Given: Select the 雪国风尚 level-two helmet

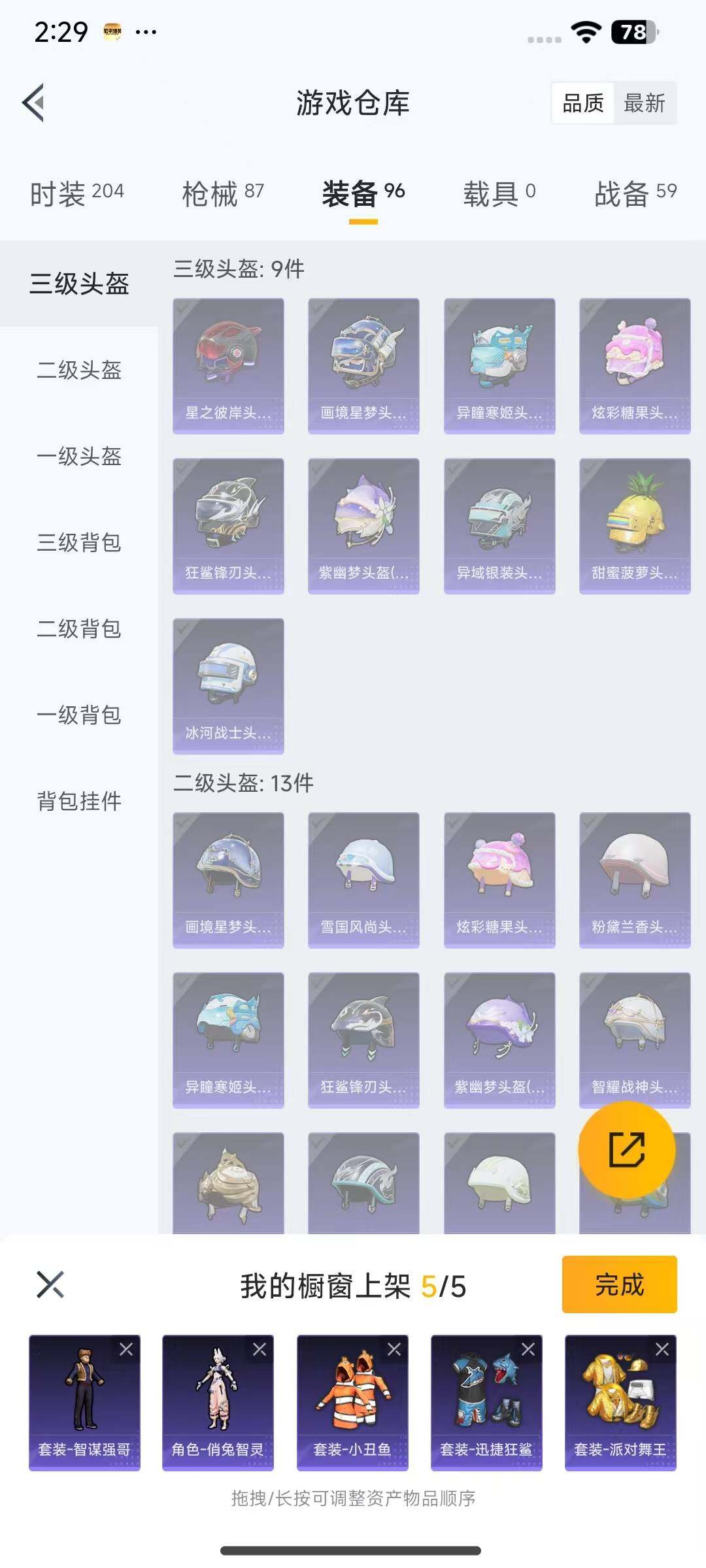Looking at the screenshot, I should pyautogui.click(x=363, y=880).
